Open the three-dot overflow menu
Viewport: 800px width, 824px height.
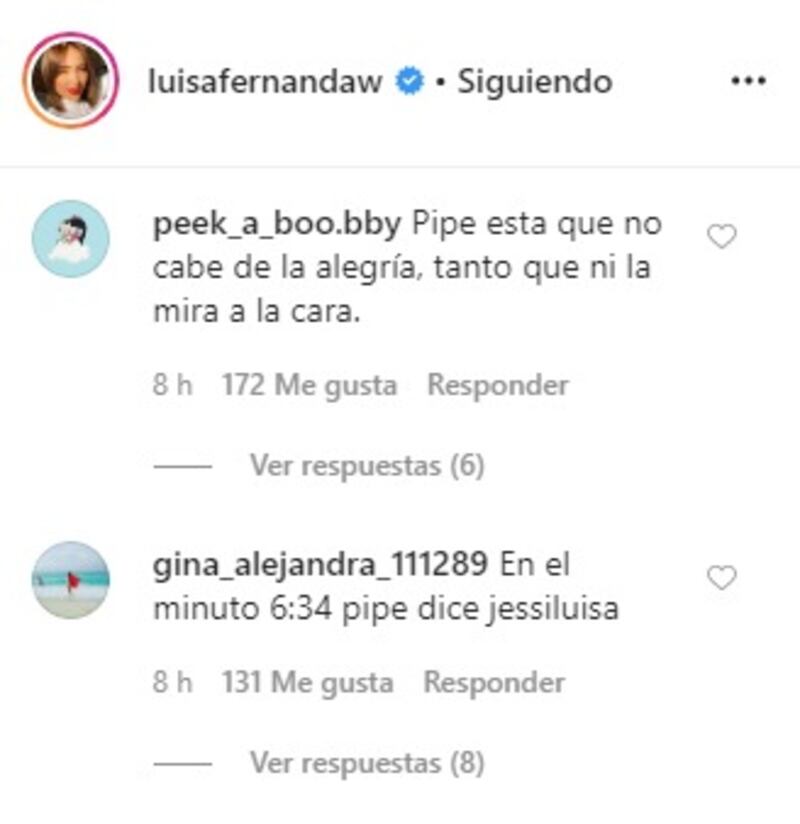748,82
